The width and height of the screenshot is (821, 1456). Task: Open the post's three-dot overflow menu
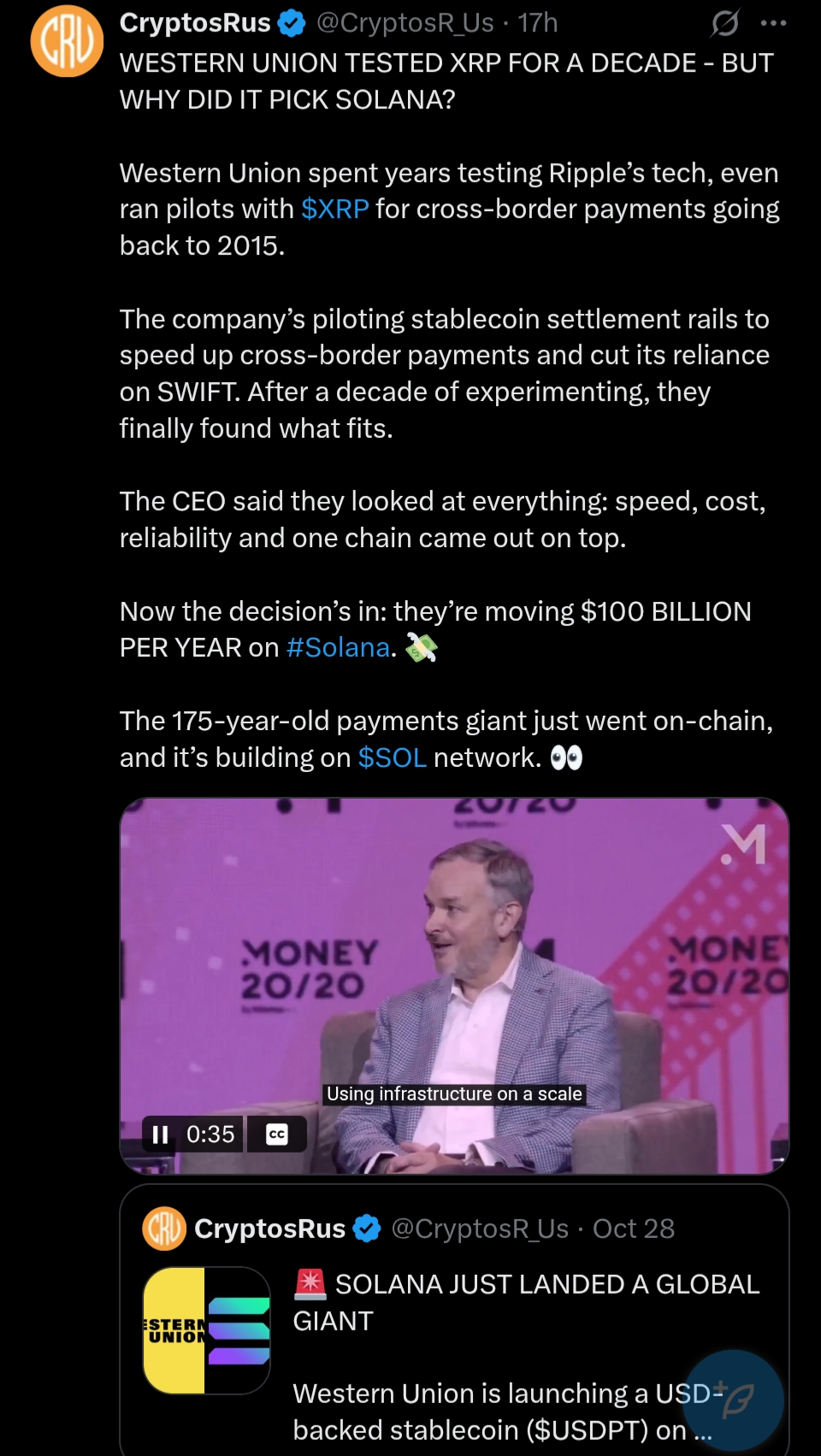tap(773, 23)
